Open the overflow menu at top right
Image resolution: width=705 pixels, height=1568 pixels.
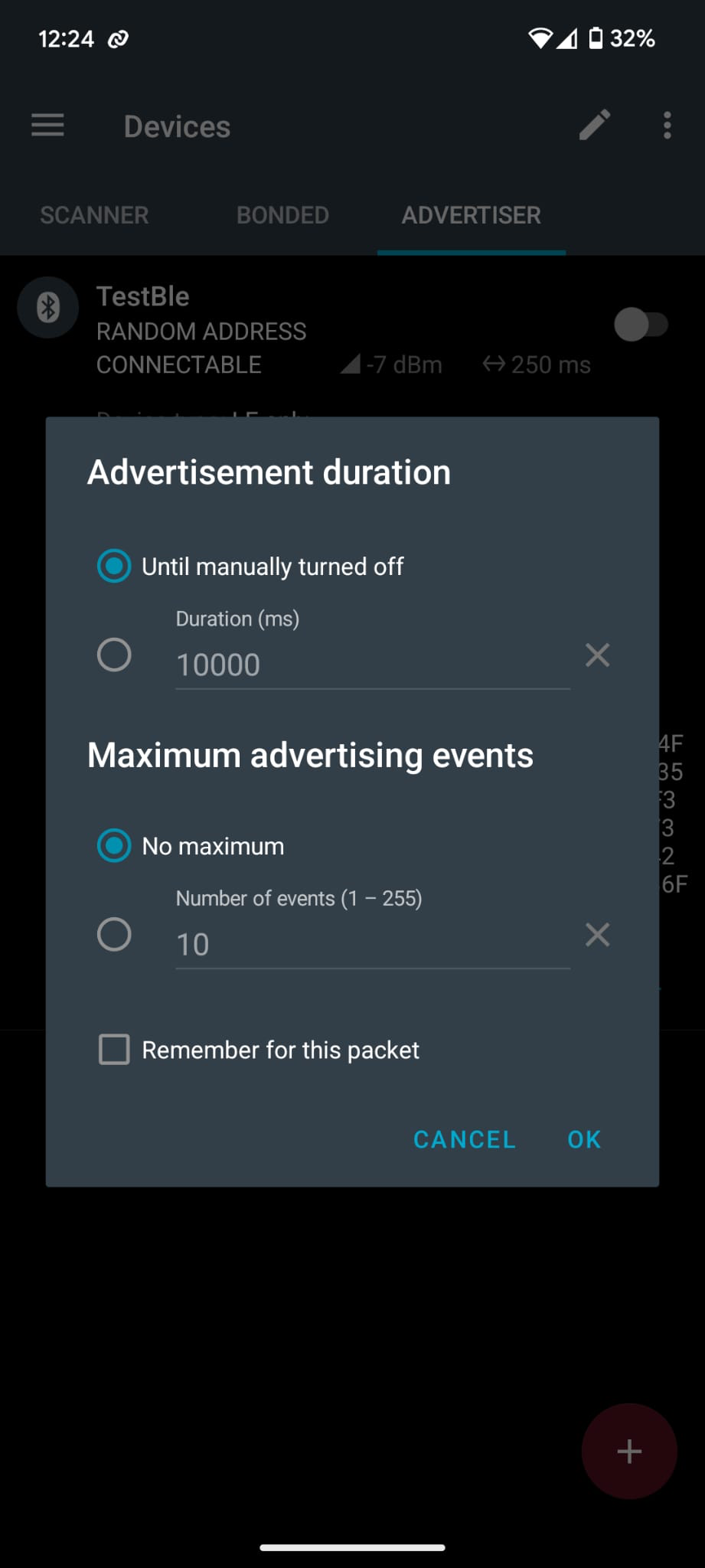pyautogui.click(x=667, y=126)
